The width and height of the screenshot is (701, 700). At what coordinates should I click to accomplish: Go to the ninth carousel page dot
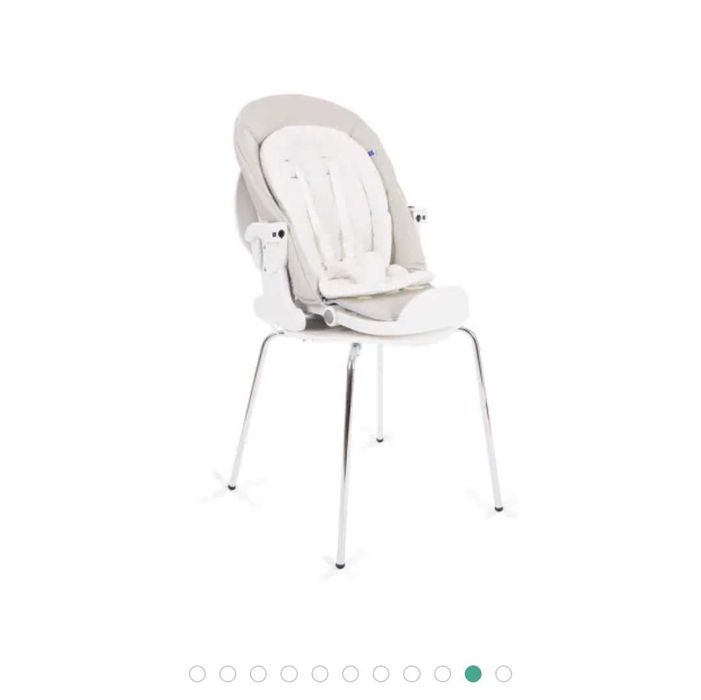pyautogui.click(x=442, y=674)
